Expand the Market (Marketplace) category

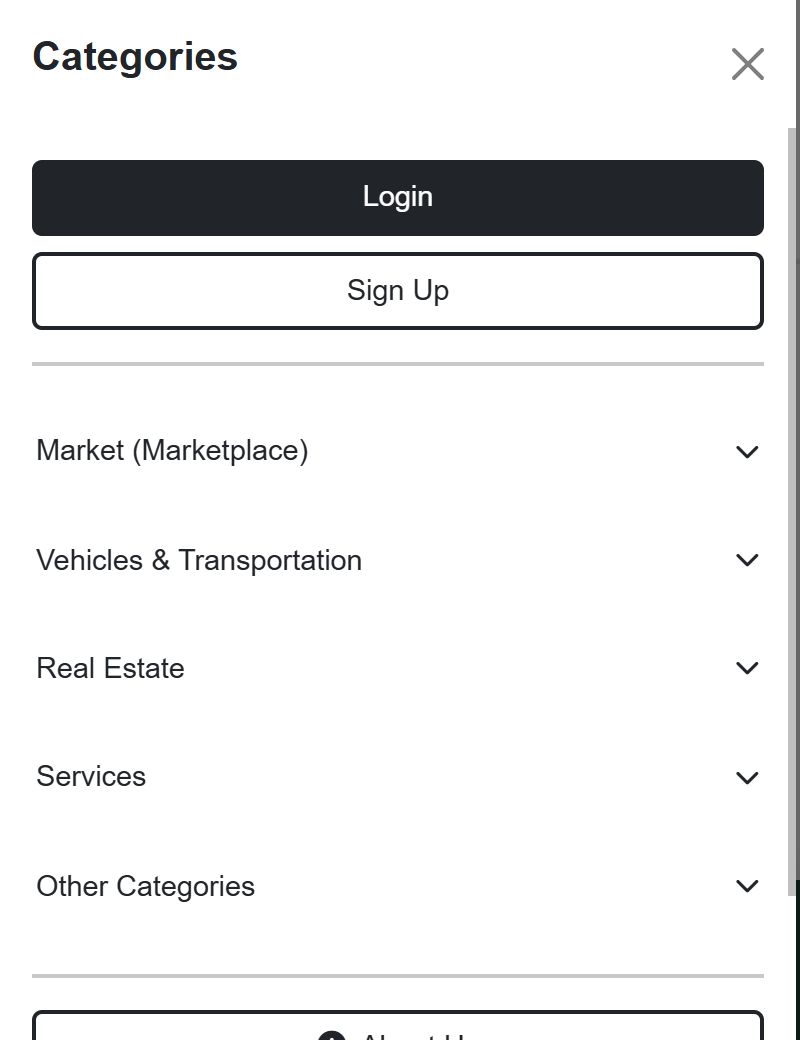(398, 451)
